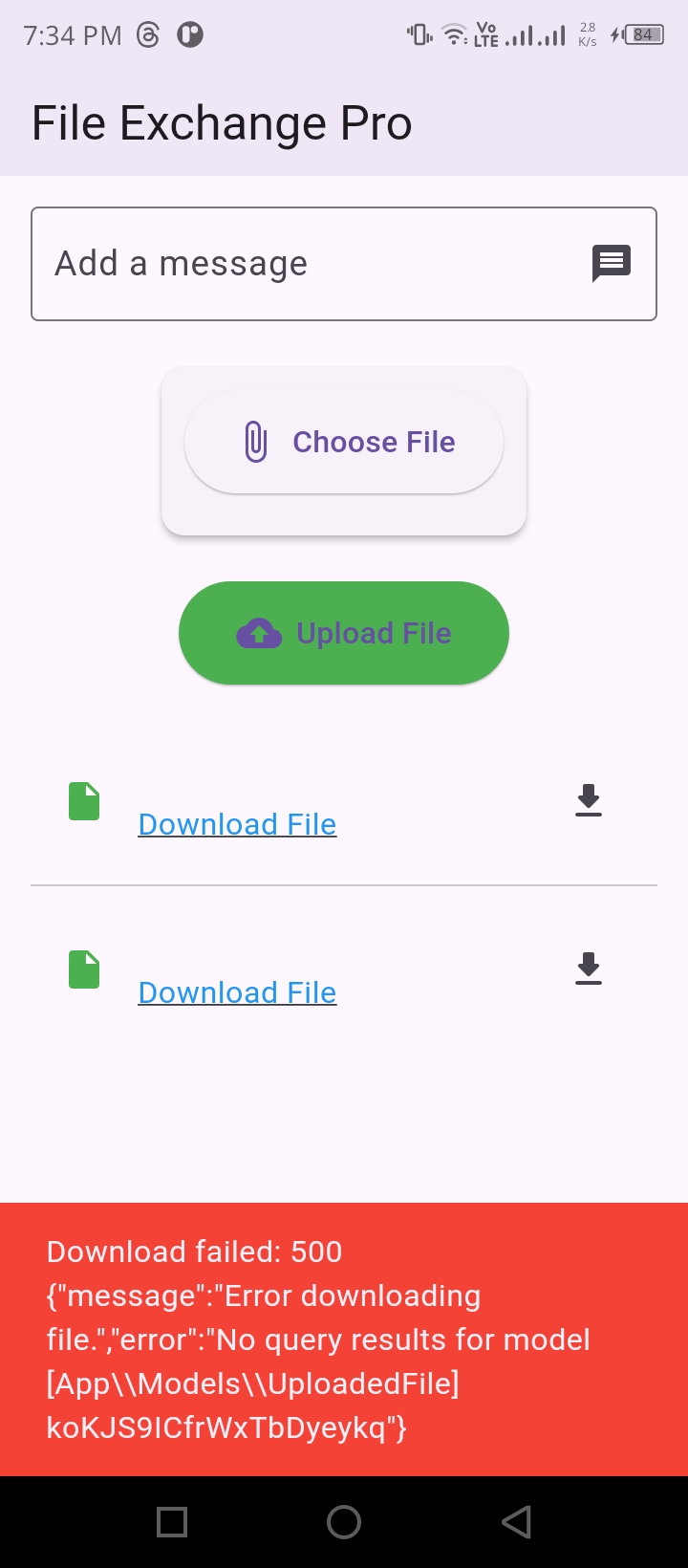This screenshot has width=688, height=1568.
Task: Tap the Choose File button
Action: (344, 442)
